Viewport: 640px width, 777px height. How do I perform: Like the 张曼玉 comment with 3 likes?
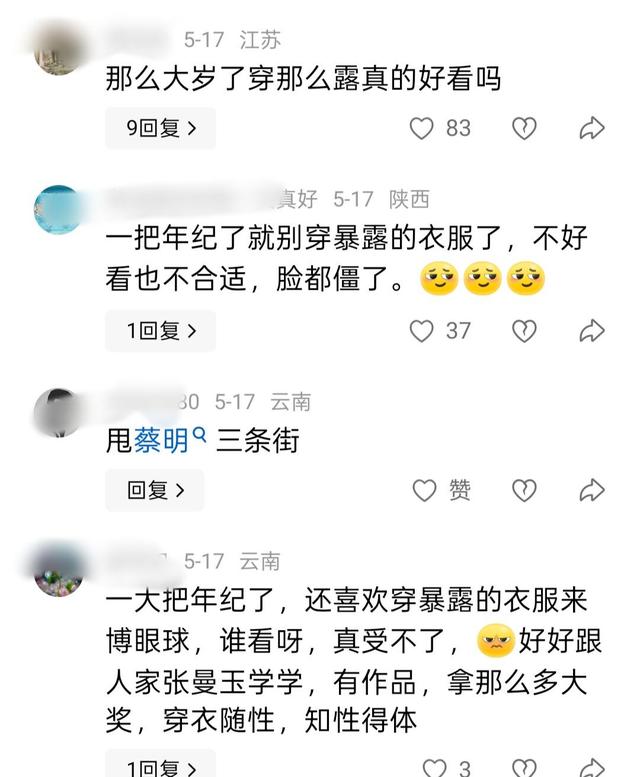pos(434,768)
